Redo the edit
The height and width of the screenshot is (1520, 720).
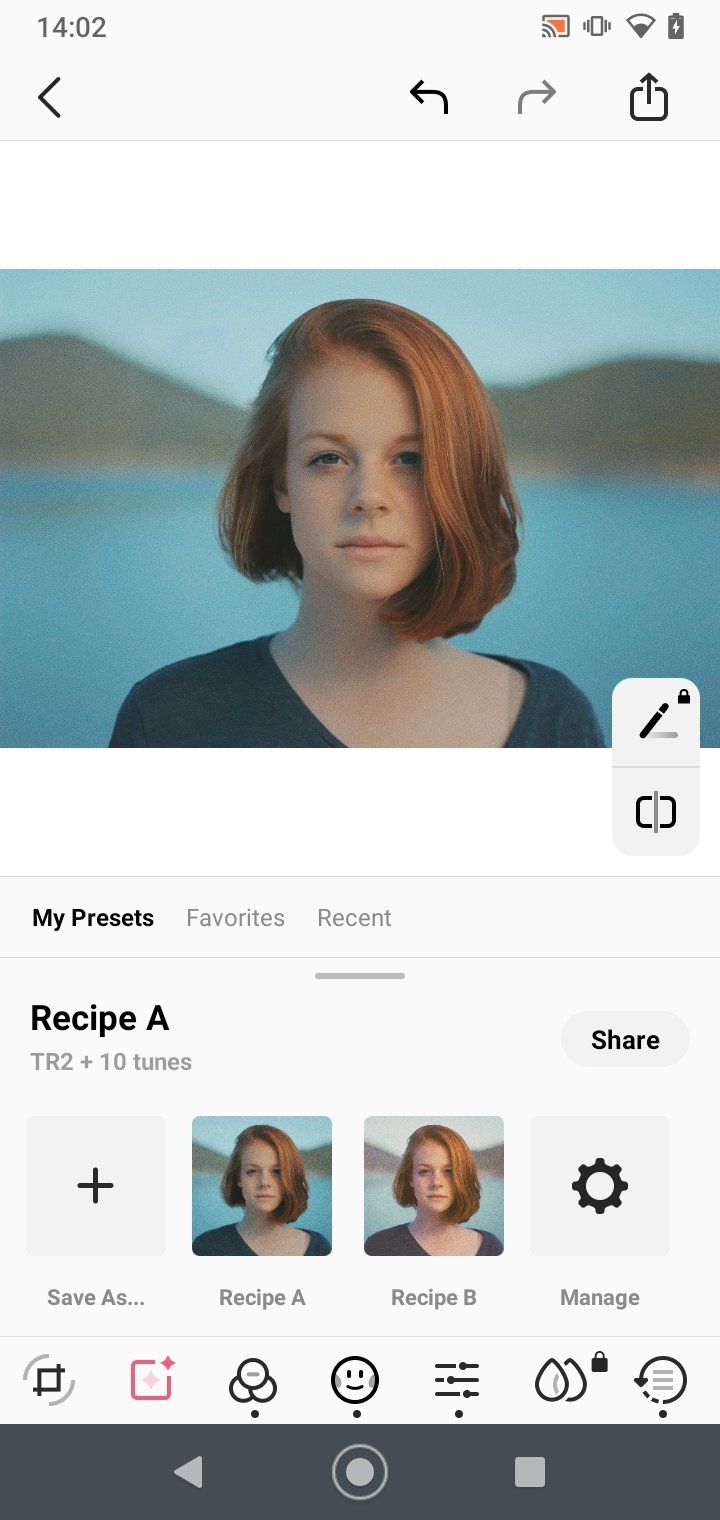click(x=537, y=98)
